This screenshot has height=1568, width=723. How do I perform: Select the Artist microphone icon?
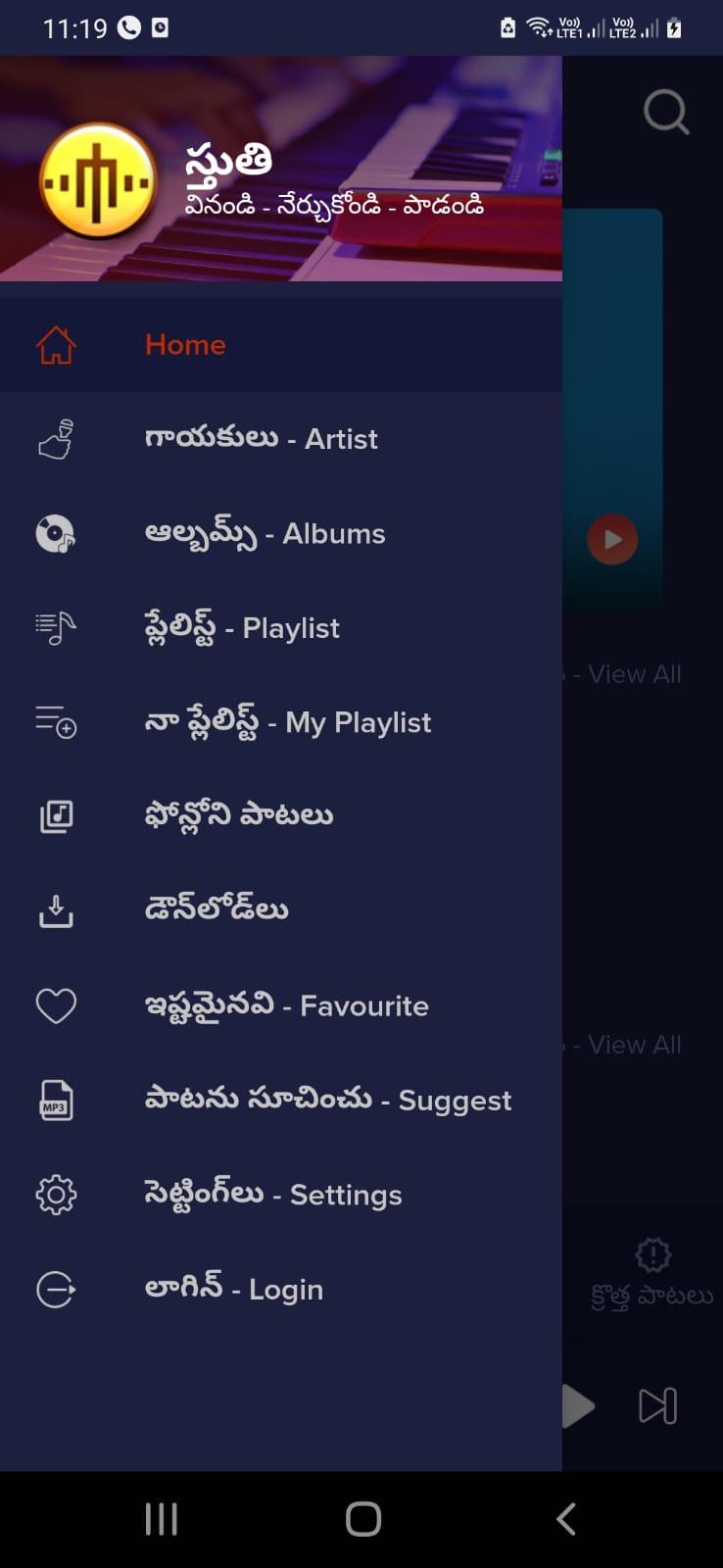tap(56, 438)
